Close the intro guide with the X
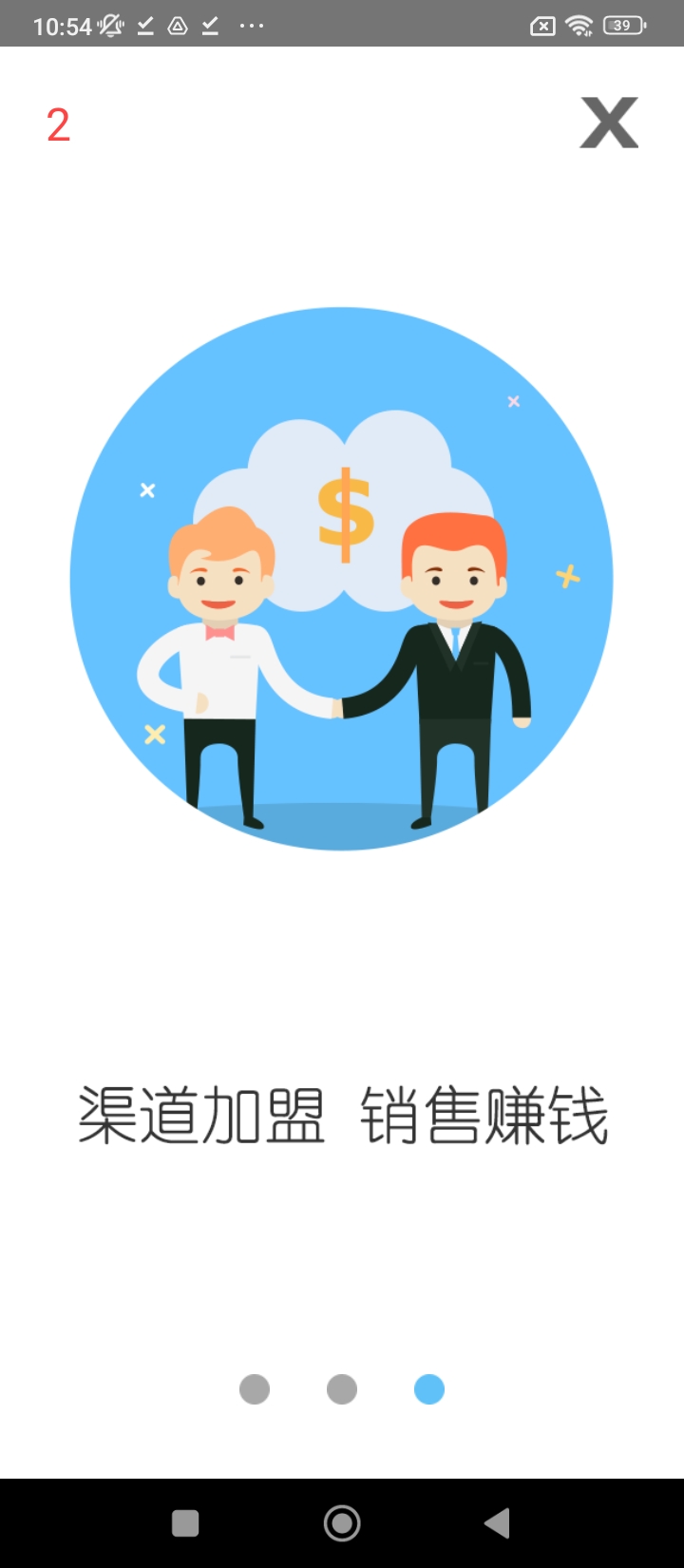The image size is (684, 1568). pos(609,123)
